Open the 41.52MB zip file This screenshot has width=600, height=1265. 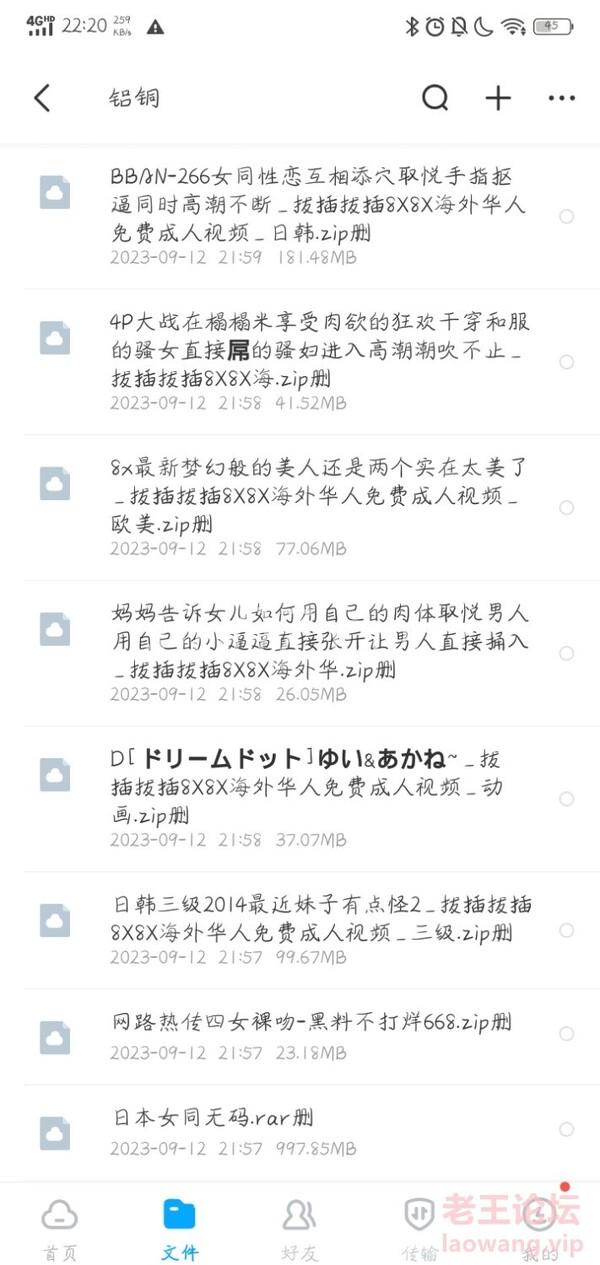click(x=300, y=362)
